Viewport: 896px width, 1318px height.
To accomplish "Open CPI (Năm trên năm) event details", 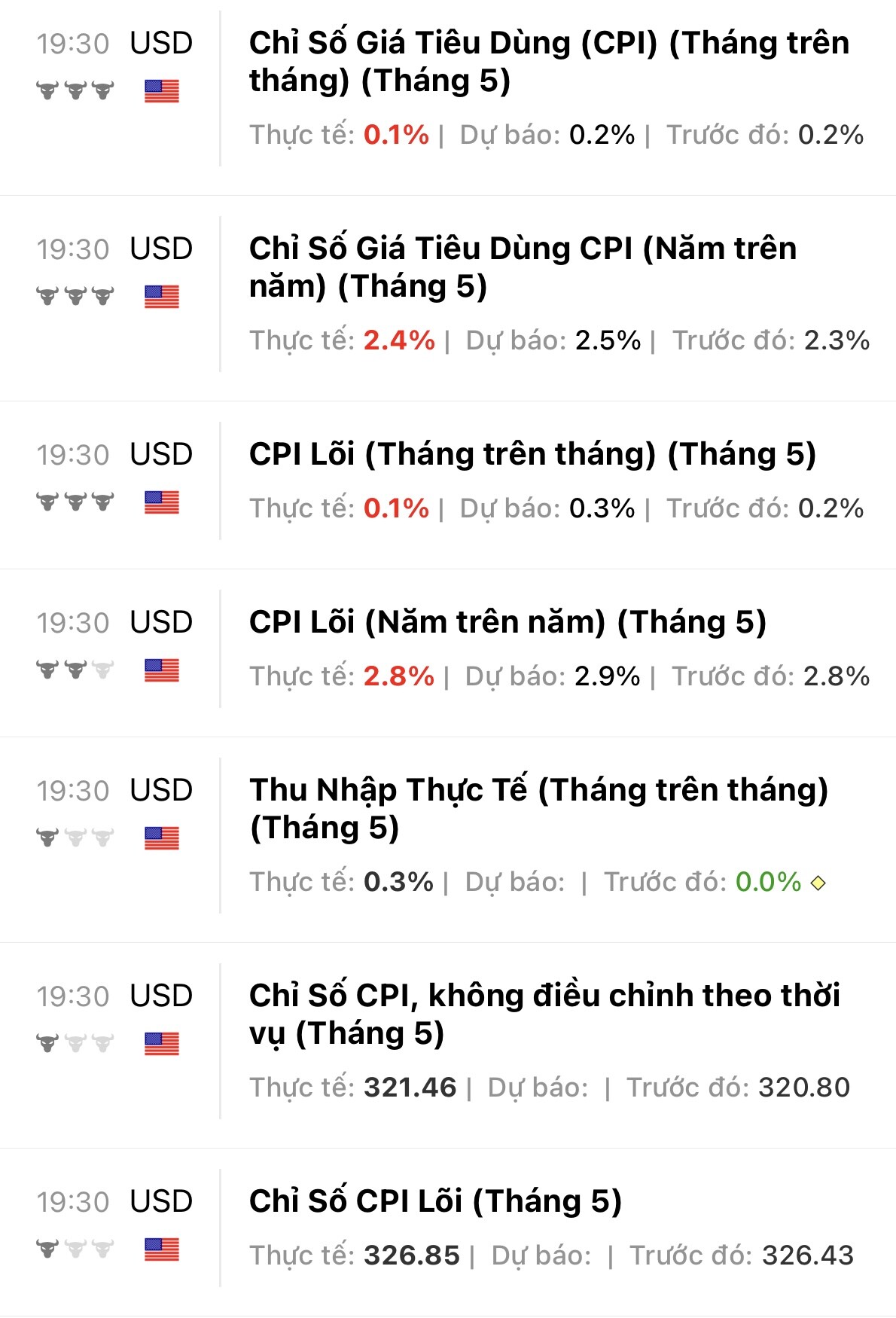I will 523,267.
